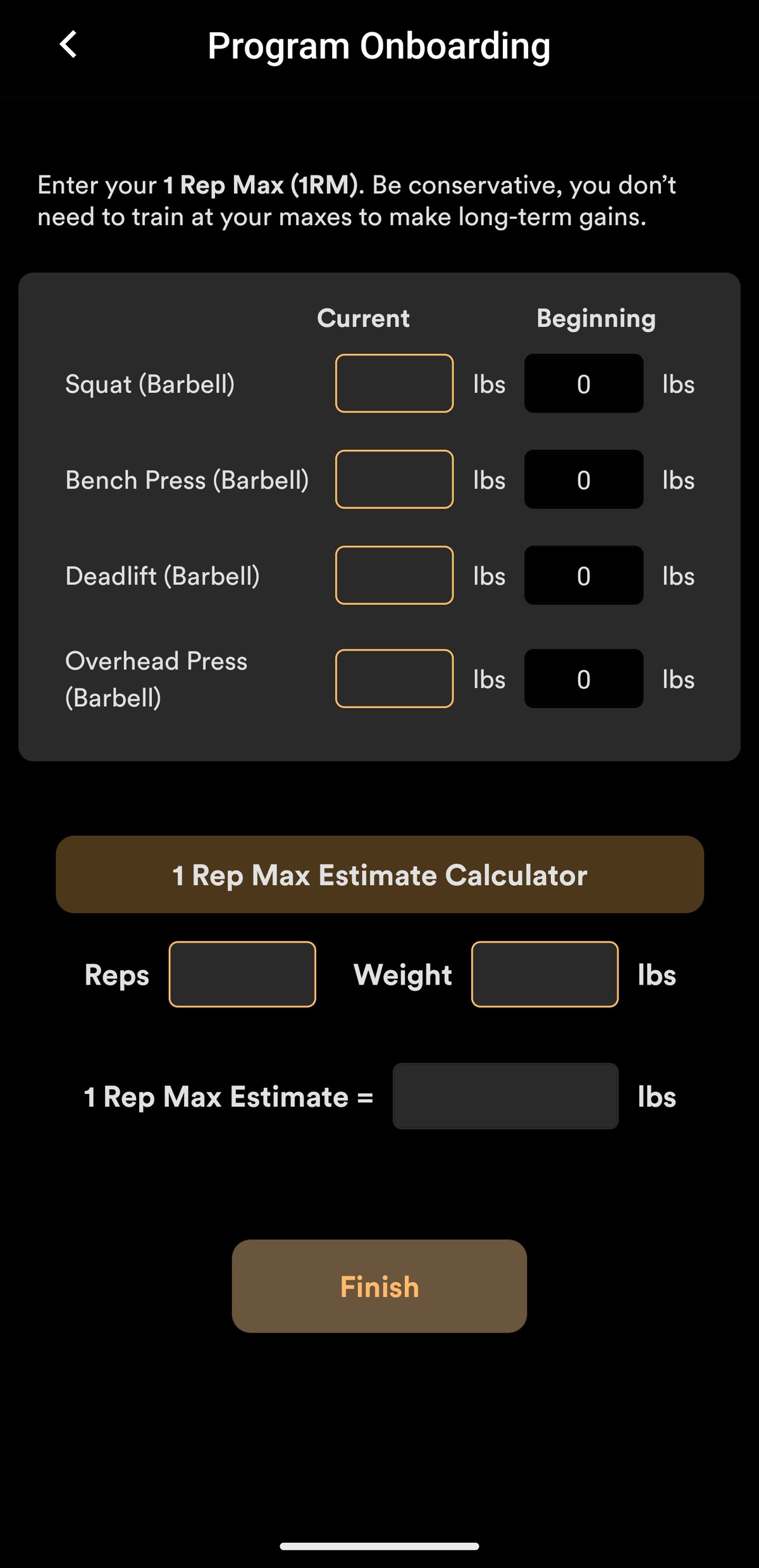This screenshot has height=1568, width=759.
Task: Tap the 1 Rep Max Estimate Calculator button
Action: tap(379, 874)
